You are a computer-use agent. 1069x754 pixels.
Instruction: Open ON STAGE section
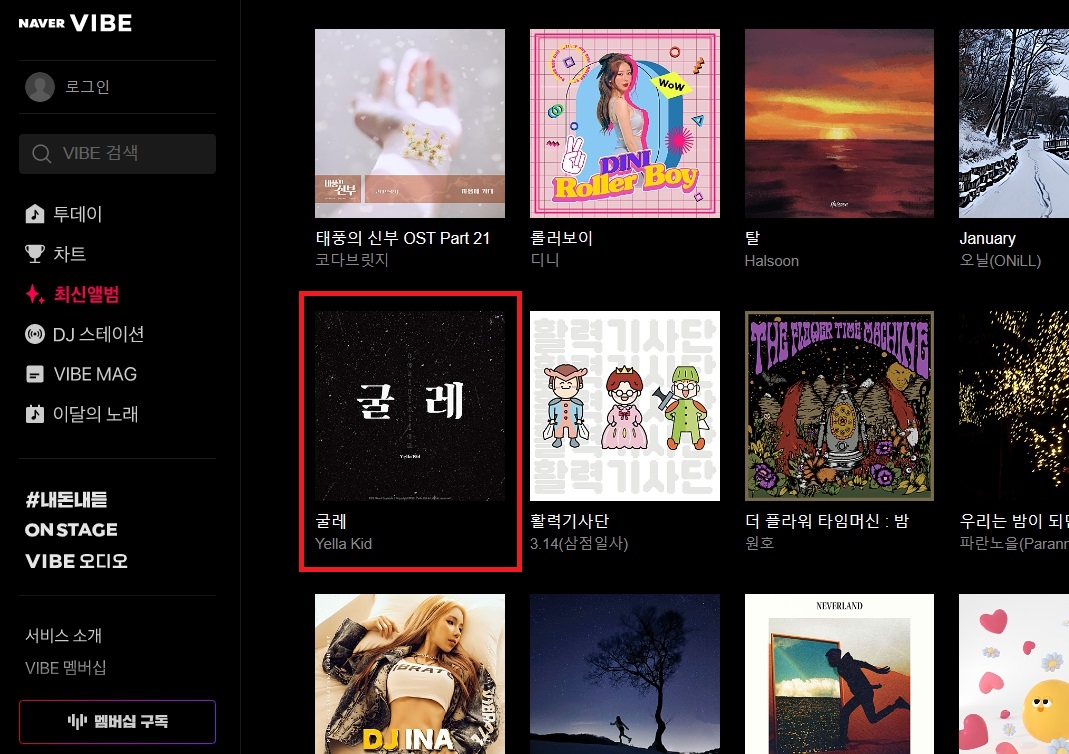point(71,530)
